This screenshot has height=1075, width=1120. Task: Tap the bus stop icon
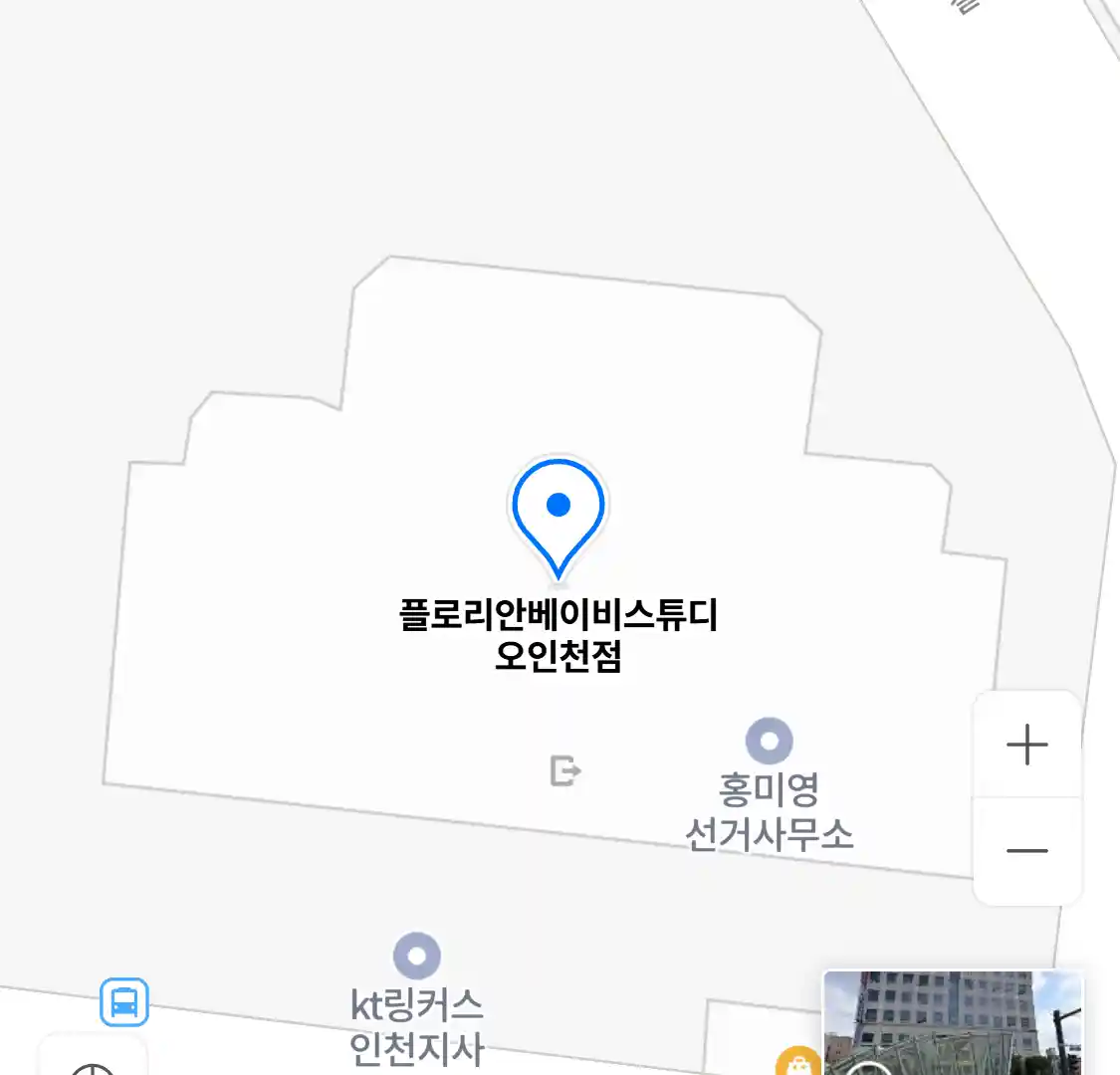(x=124, y=1001)
